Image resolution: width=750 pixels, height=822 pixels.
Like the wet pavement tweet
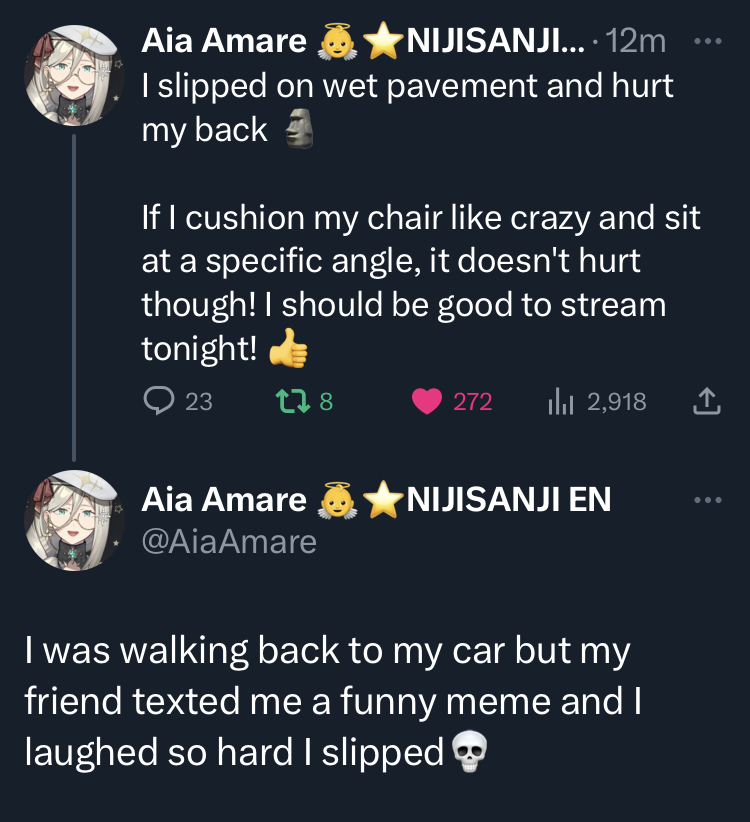coord(427,401)
